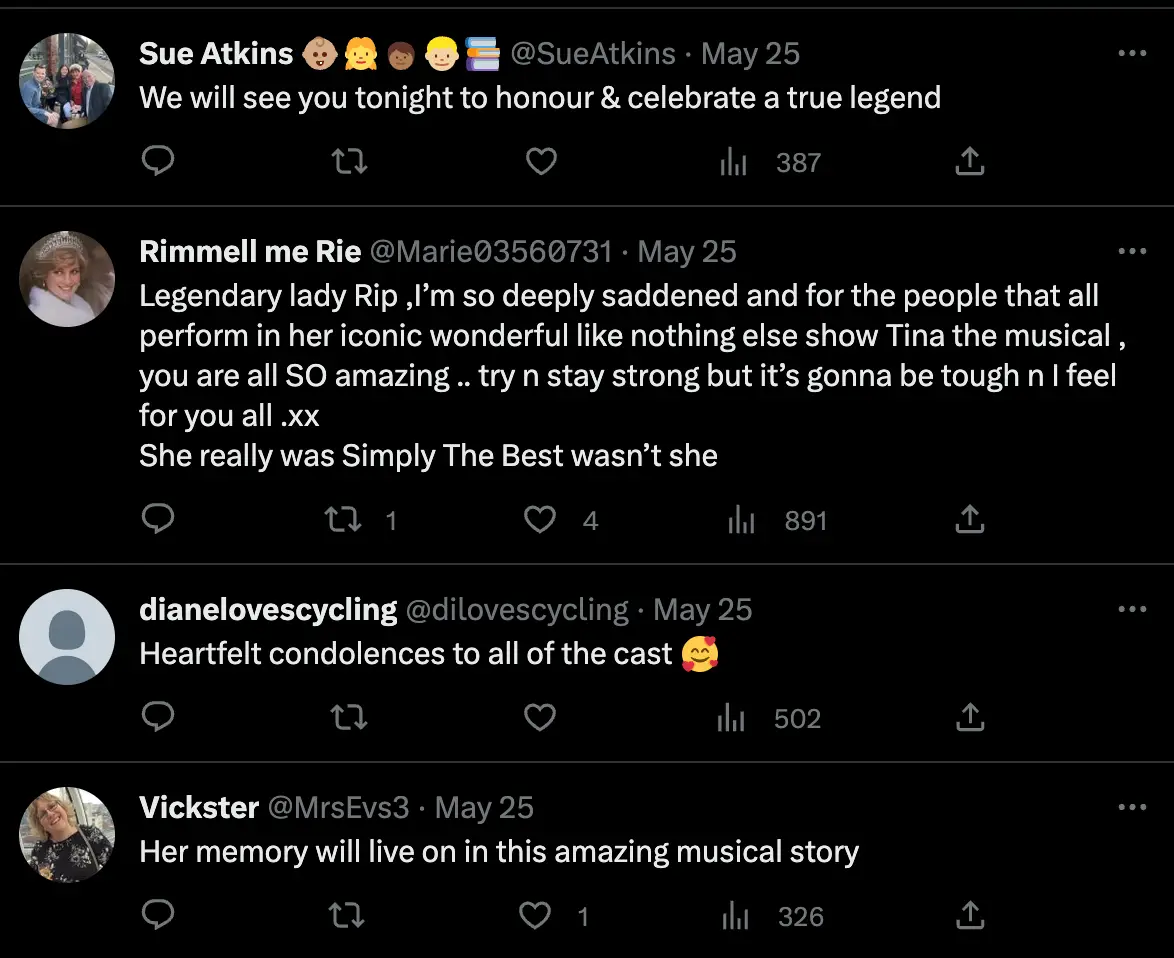The image size is (1174, 958).
Task: Retweet dianelovescycling's tweet
Action: click(349, 717)
